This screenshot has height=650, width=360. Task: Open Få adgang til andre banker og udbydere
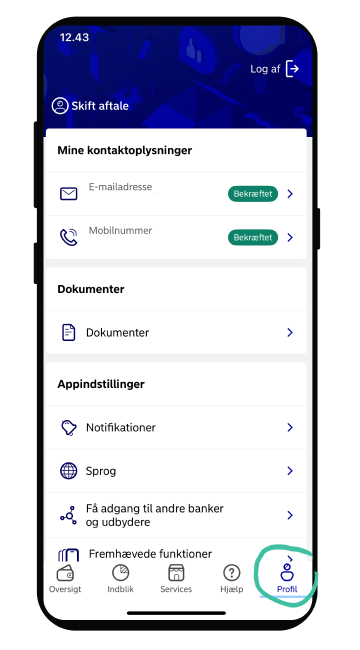click(x=176, y=515)
